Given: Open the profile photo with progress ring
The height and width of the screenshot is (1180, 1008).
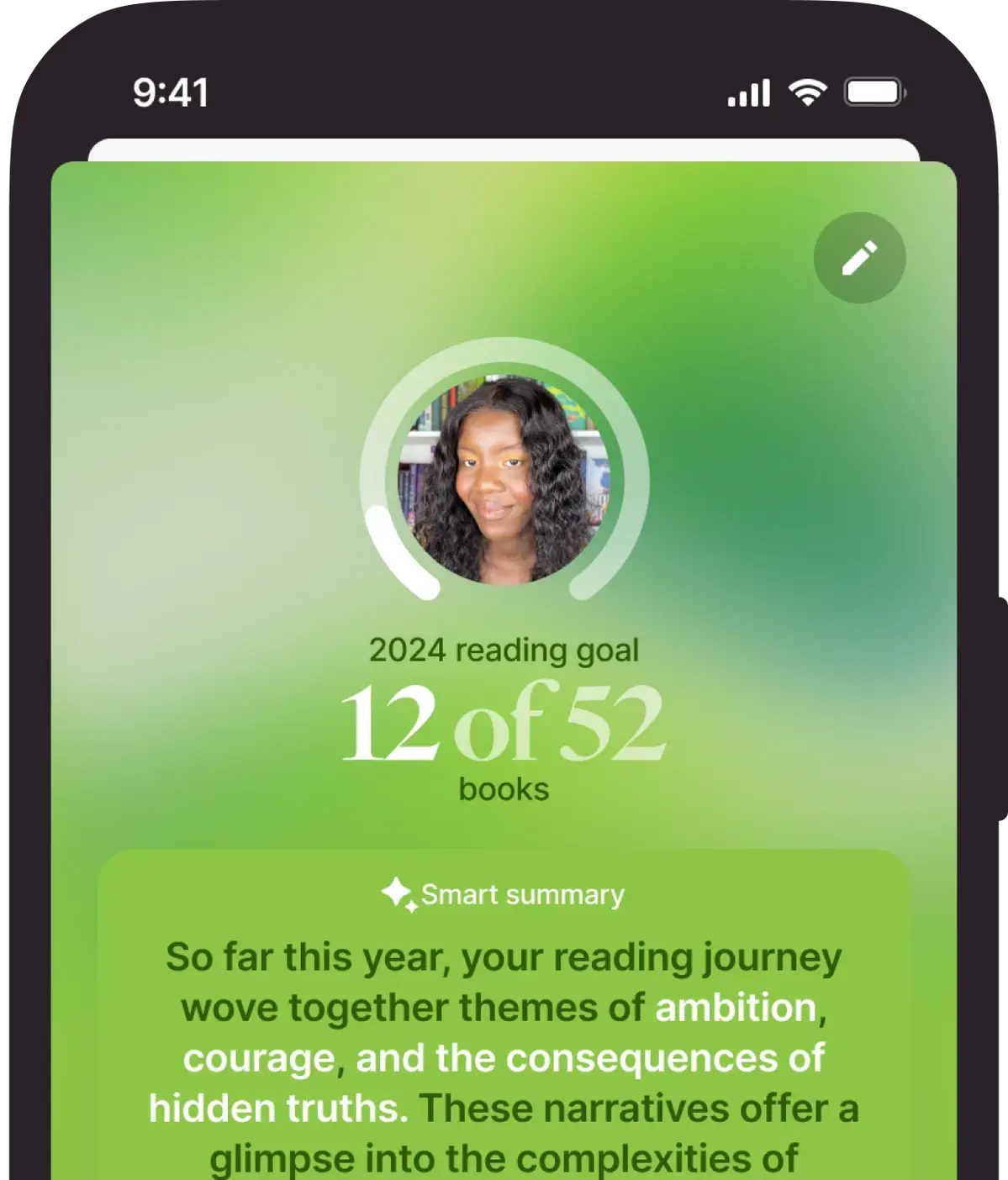Looking at the screenshot, I should [504, 479].
